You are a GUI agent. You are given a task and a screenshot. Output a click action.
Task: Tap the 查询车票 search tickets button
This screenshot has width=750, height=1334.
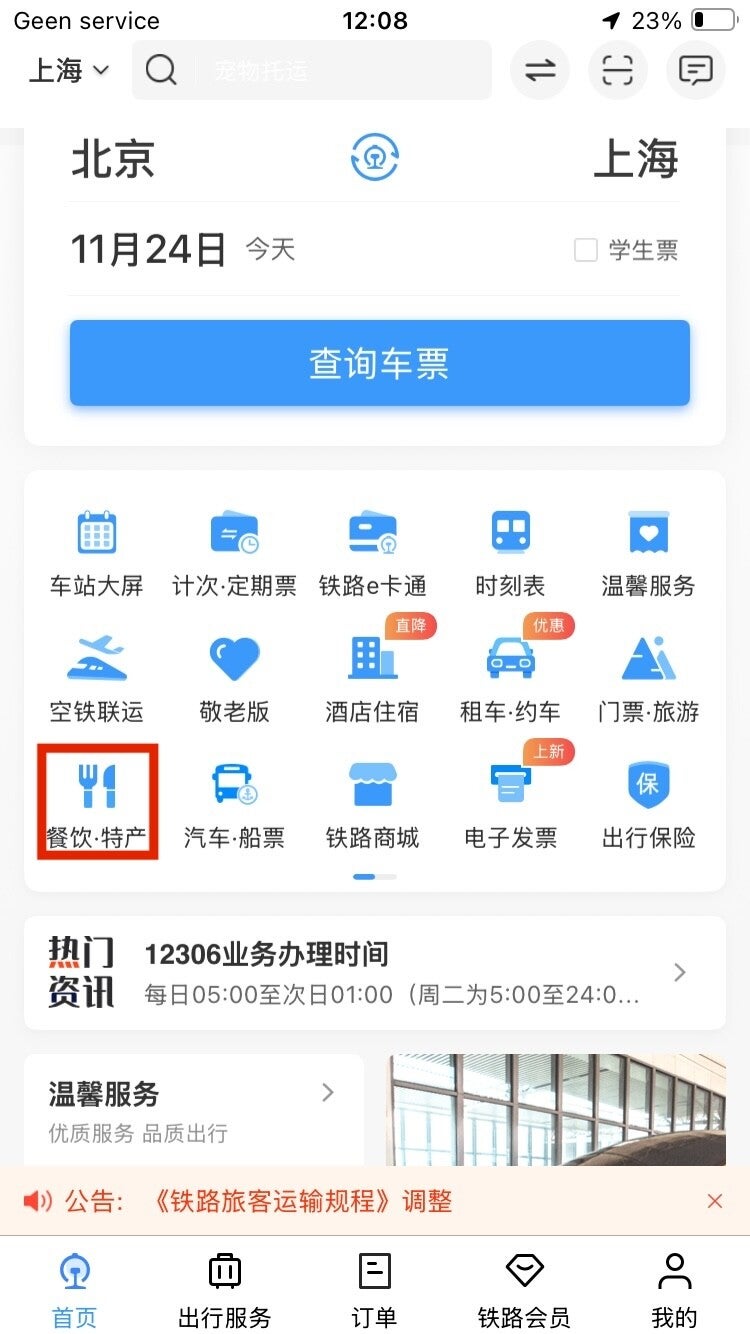click(379, 363)
